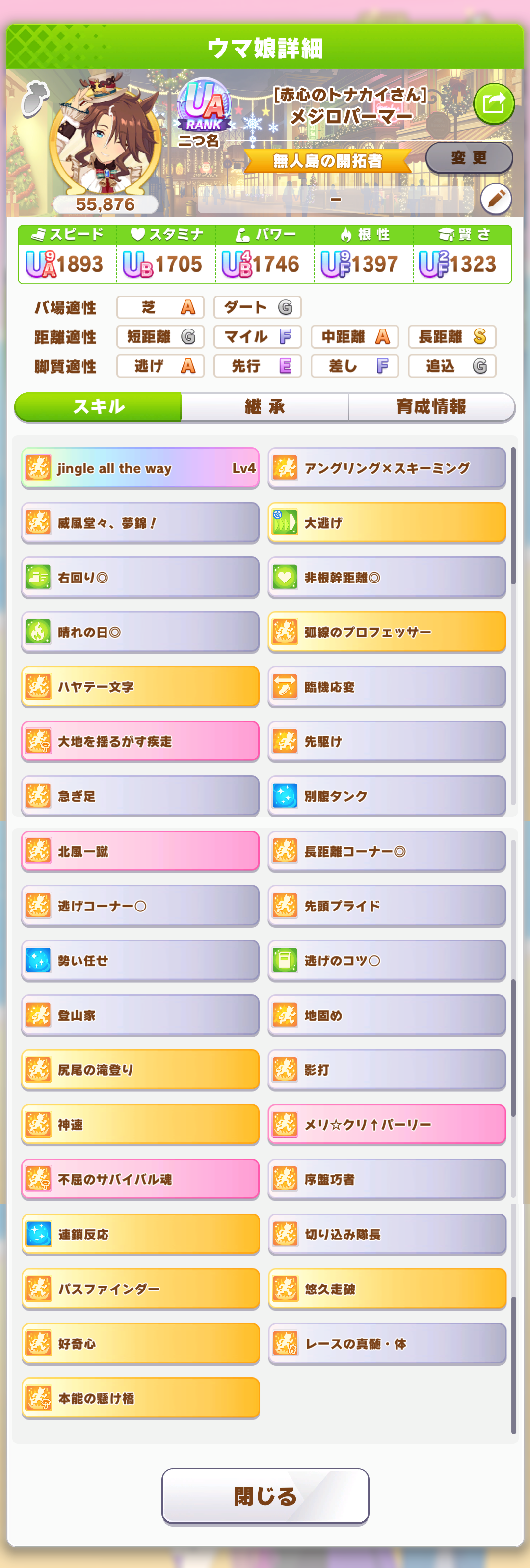Image resolution: width=530 pixels, height=1568 pixels.
Task: Open skill 本能の懸け橋
Action: click(x=140, y=1398)
